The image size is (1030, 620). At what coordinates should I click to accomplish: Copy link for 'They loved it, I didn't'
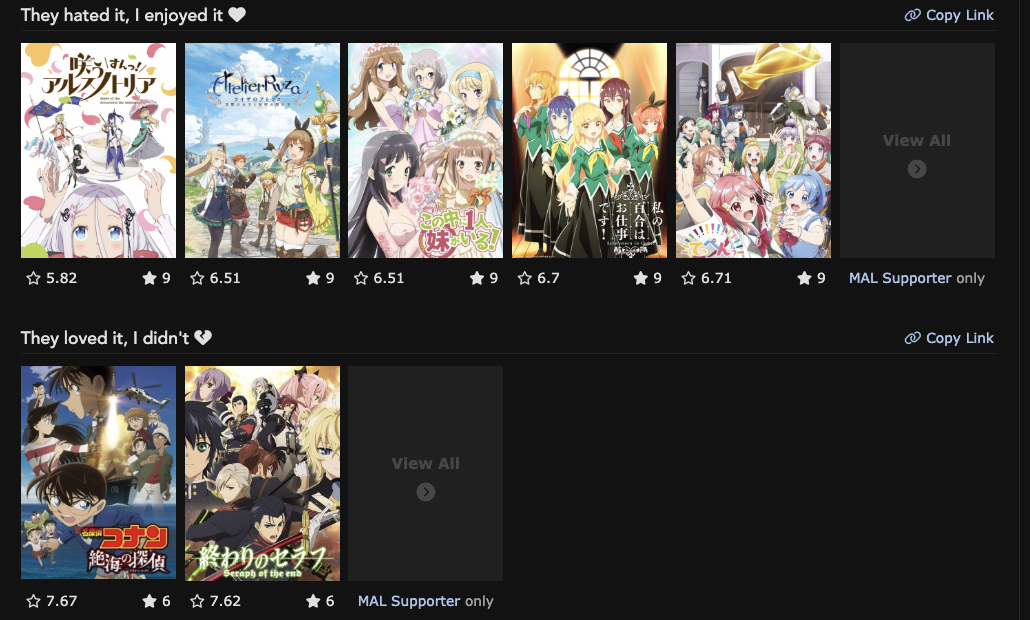(x=949, y=338)
